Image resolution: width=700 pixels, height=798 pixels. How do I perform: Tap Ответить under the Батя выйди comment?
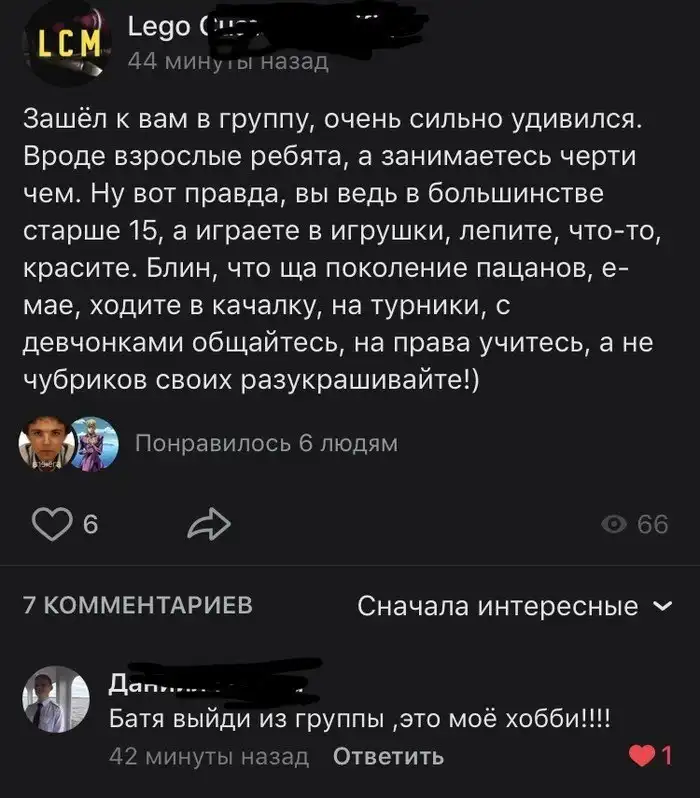[387, 757]
